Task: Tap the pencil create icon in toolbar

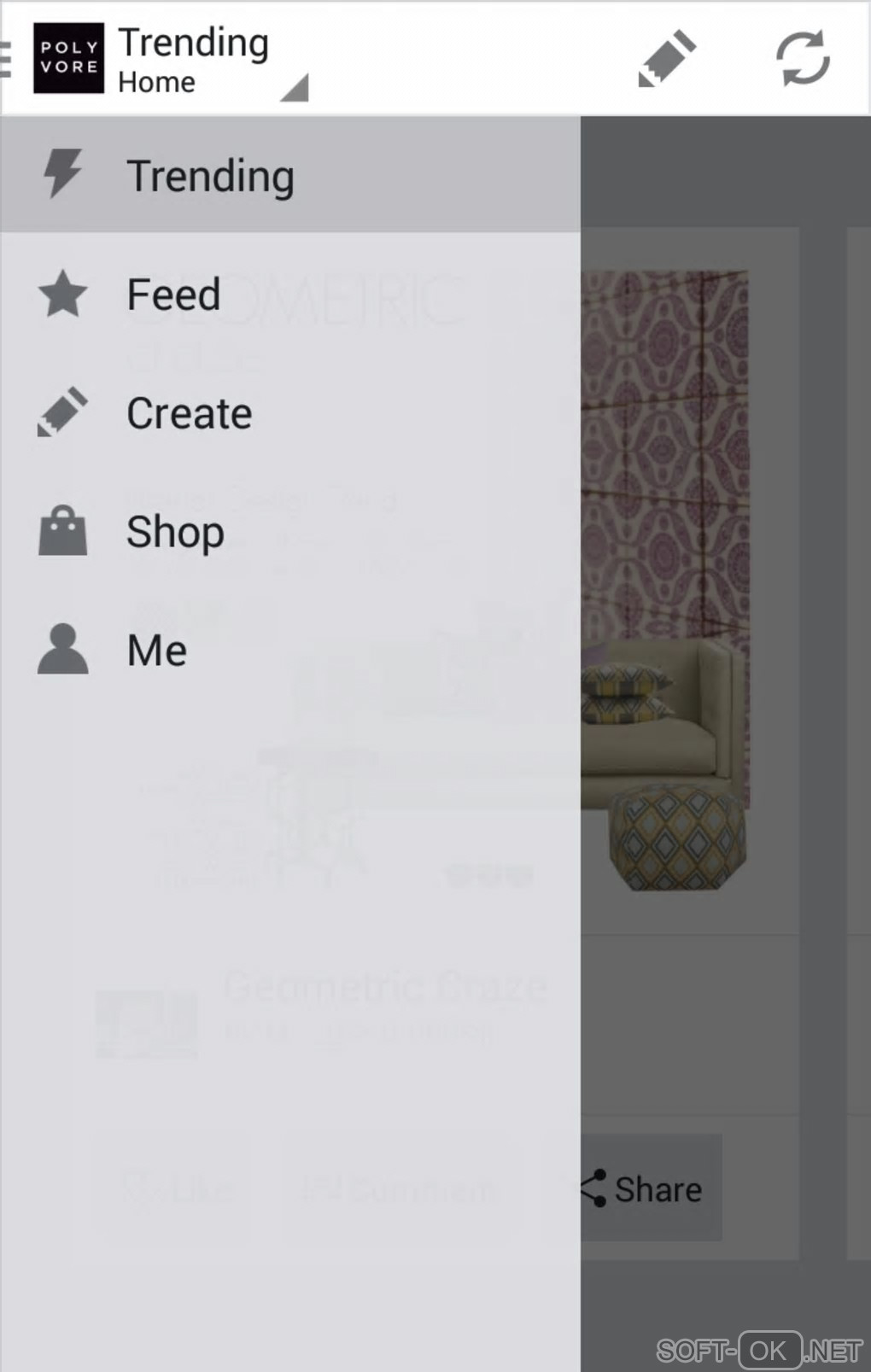Action: click(x=667, y=58)
